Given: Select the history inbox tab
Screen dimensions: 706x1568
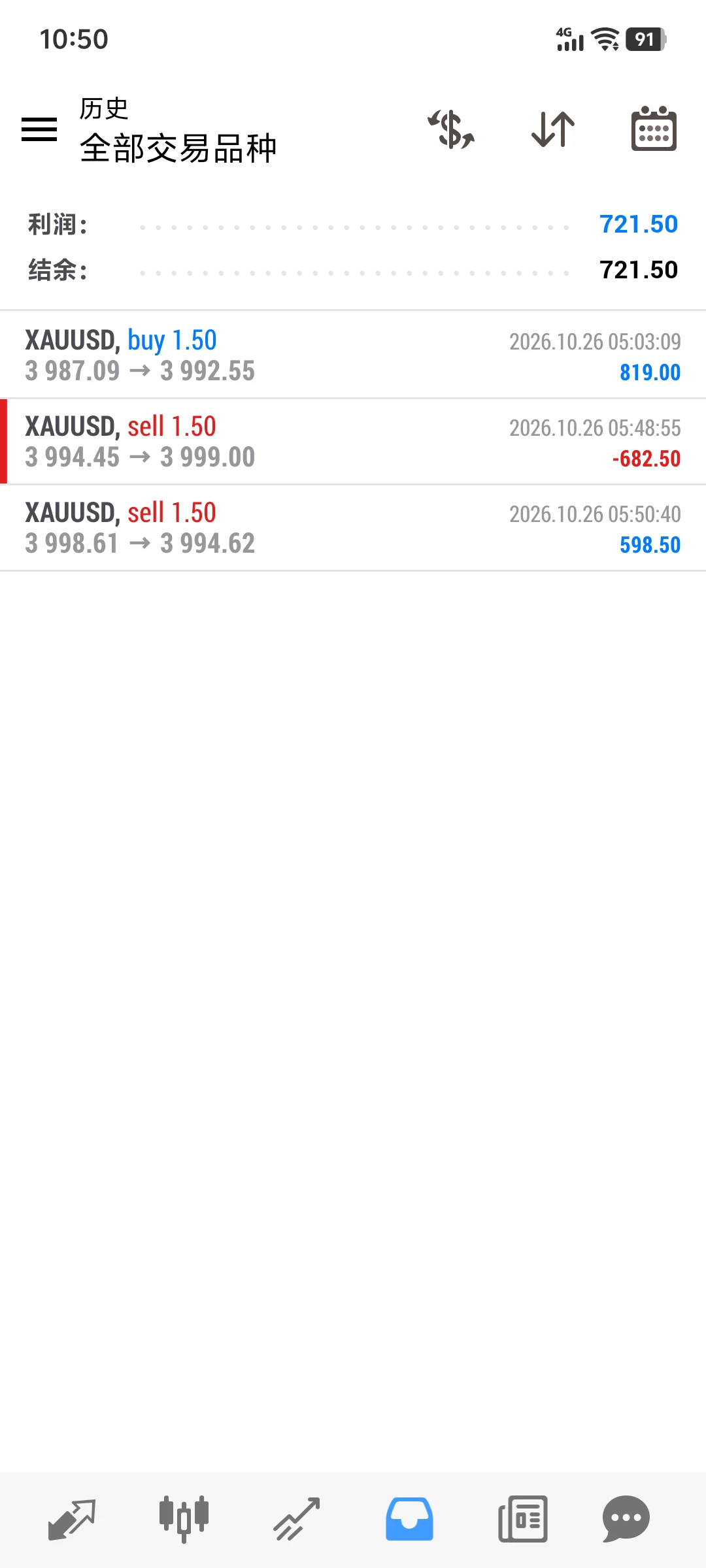Looking at the screenshot, I should tap(409, 1519).
